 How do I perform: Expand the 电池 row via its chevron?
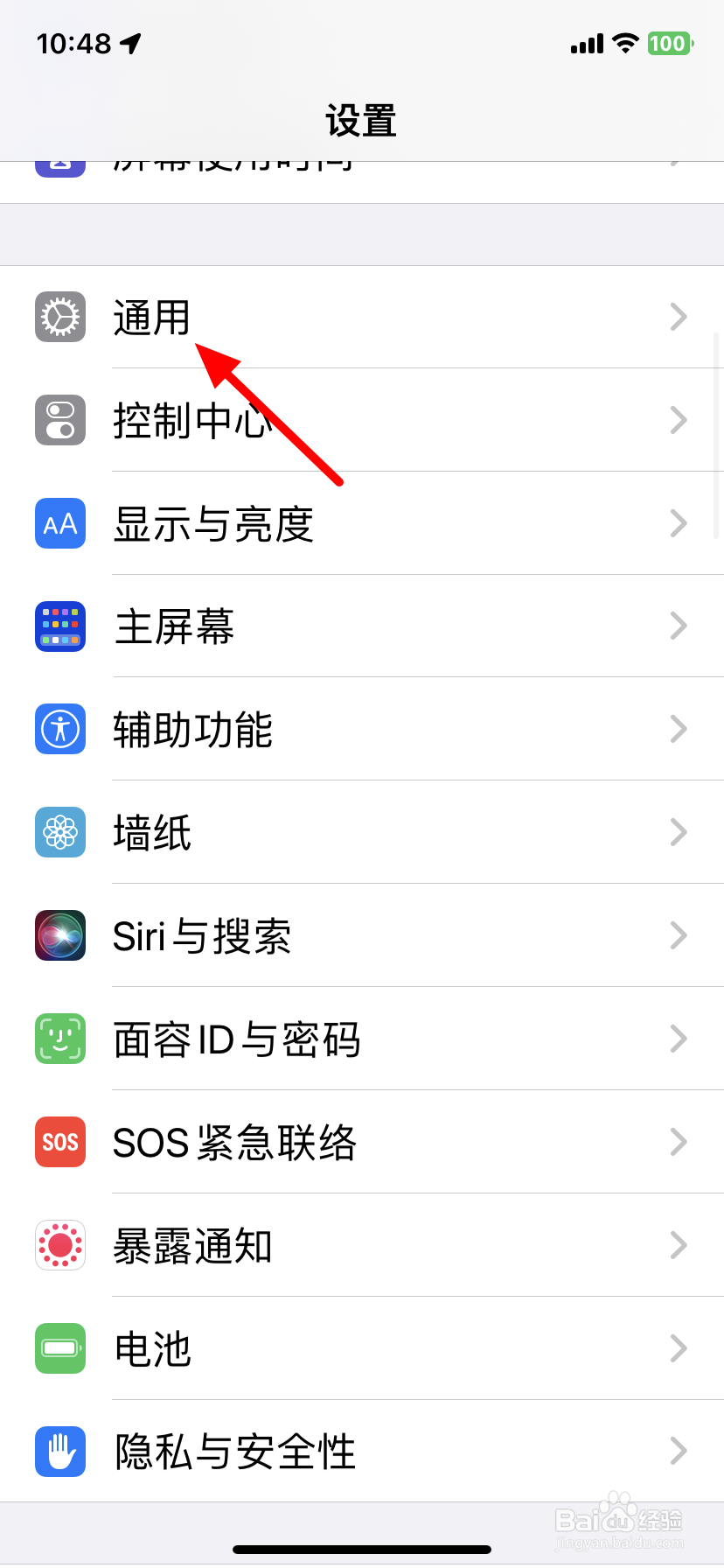(679, 1348)
